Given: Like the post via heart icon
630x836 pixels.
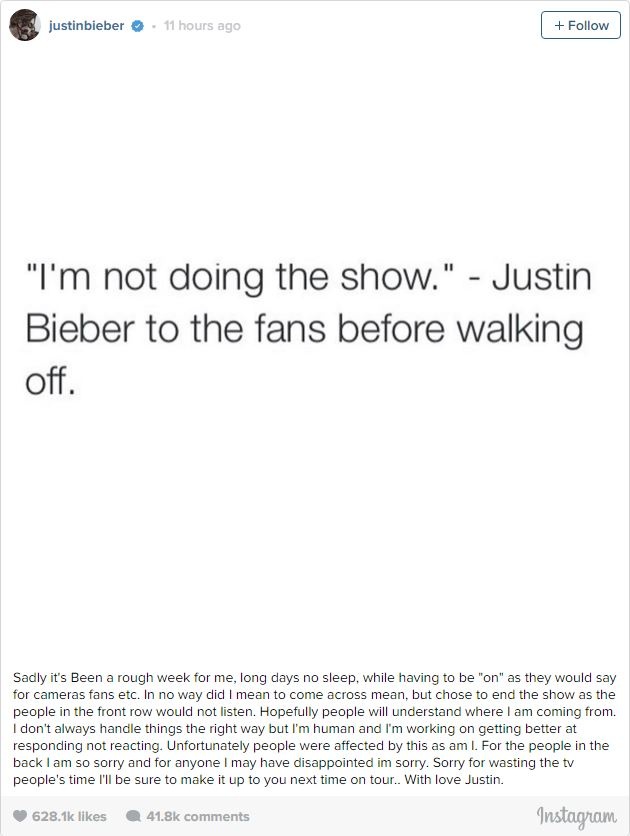Looking at the screenshot, I should coord(20,816).
